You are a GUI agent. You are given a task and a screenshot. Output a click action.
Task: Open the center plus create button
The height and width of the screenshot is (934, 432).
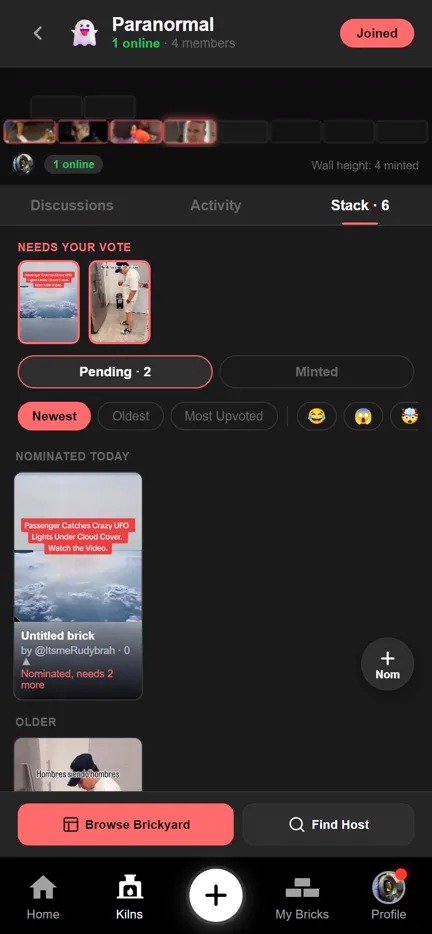click(216, 895)
